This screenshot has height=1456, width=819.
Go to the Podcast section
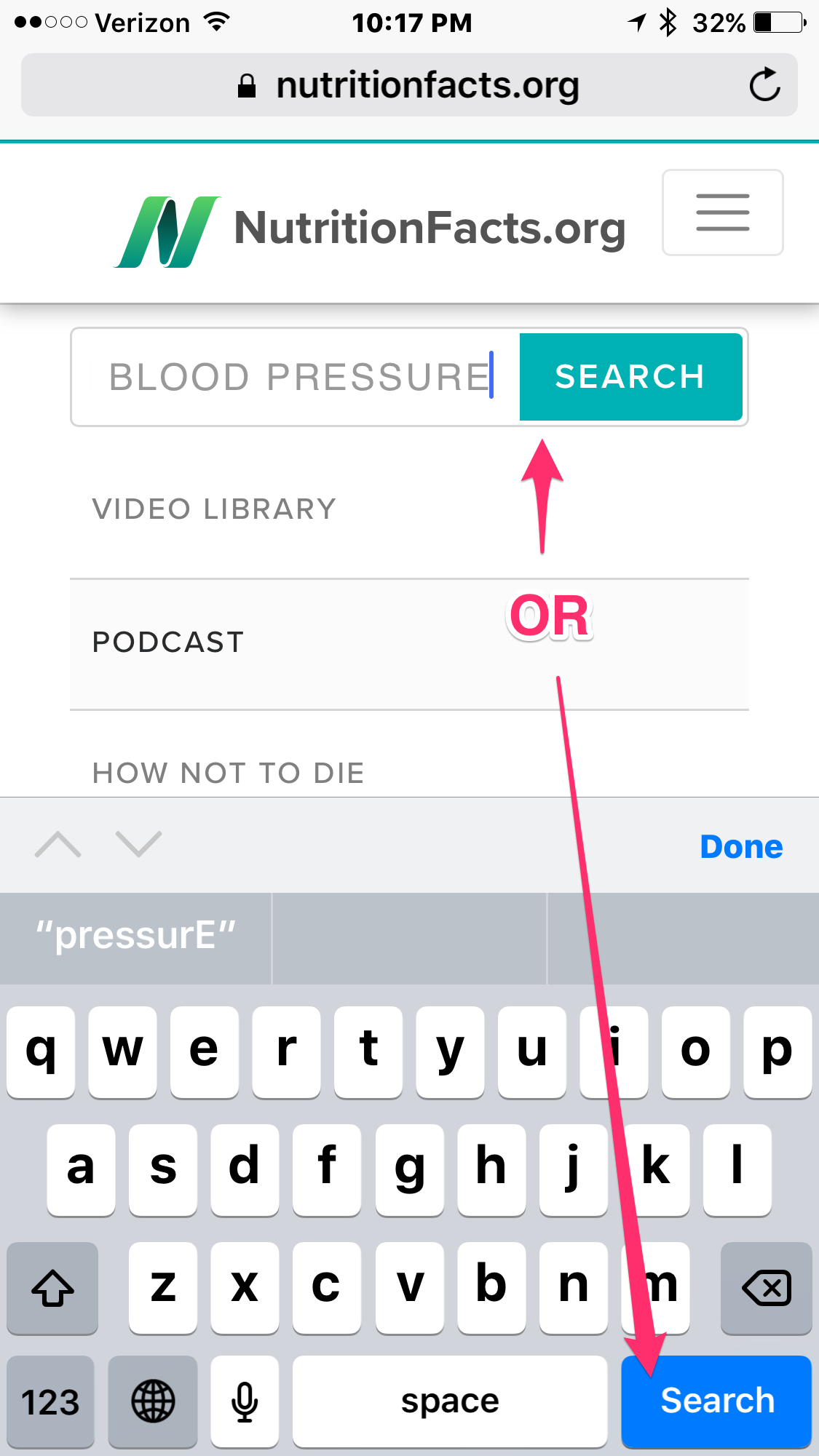tap(168, 643)
